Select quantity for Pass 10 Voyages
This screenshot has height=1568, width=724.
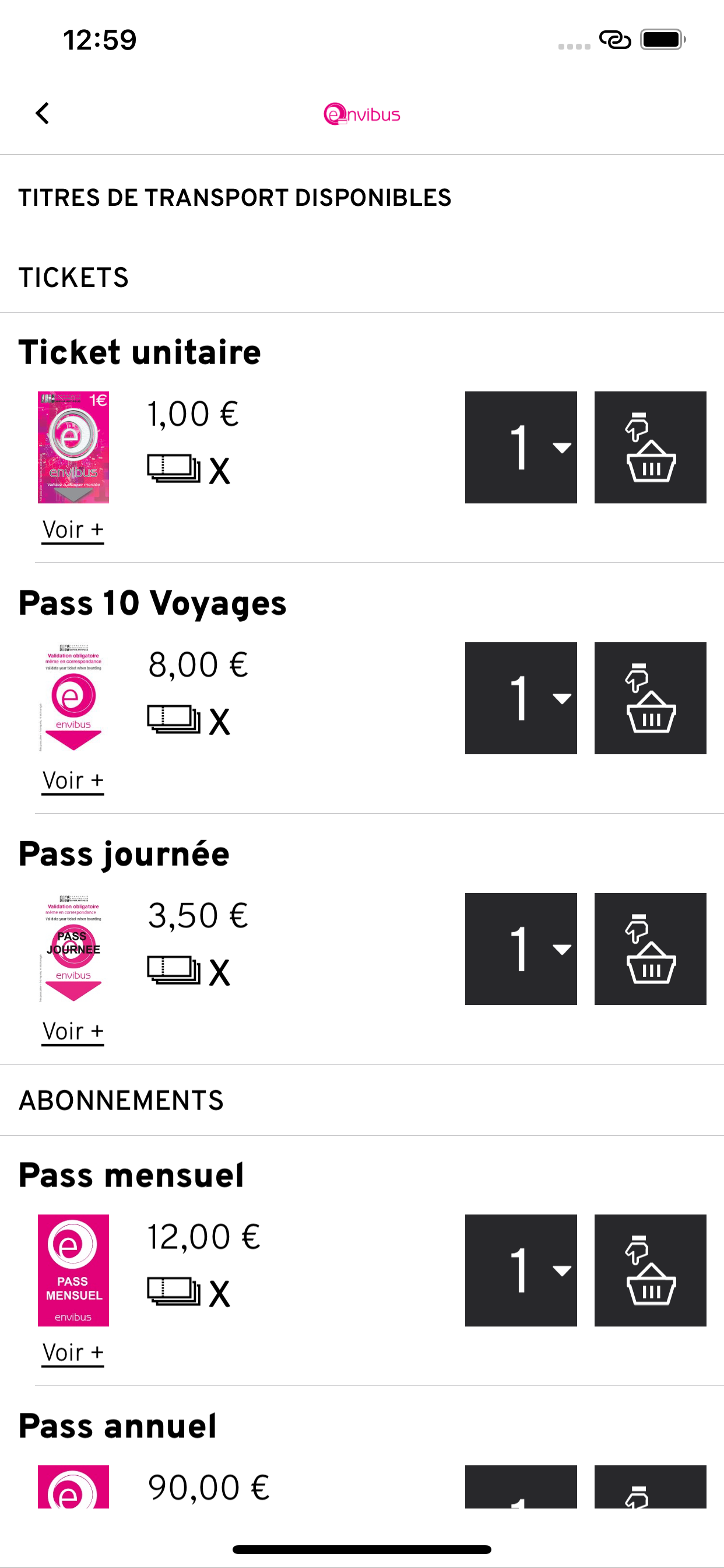point(521,698)
